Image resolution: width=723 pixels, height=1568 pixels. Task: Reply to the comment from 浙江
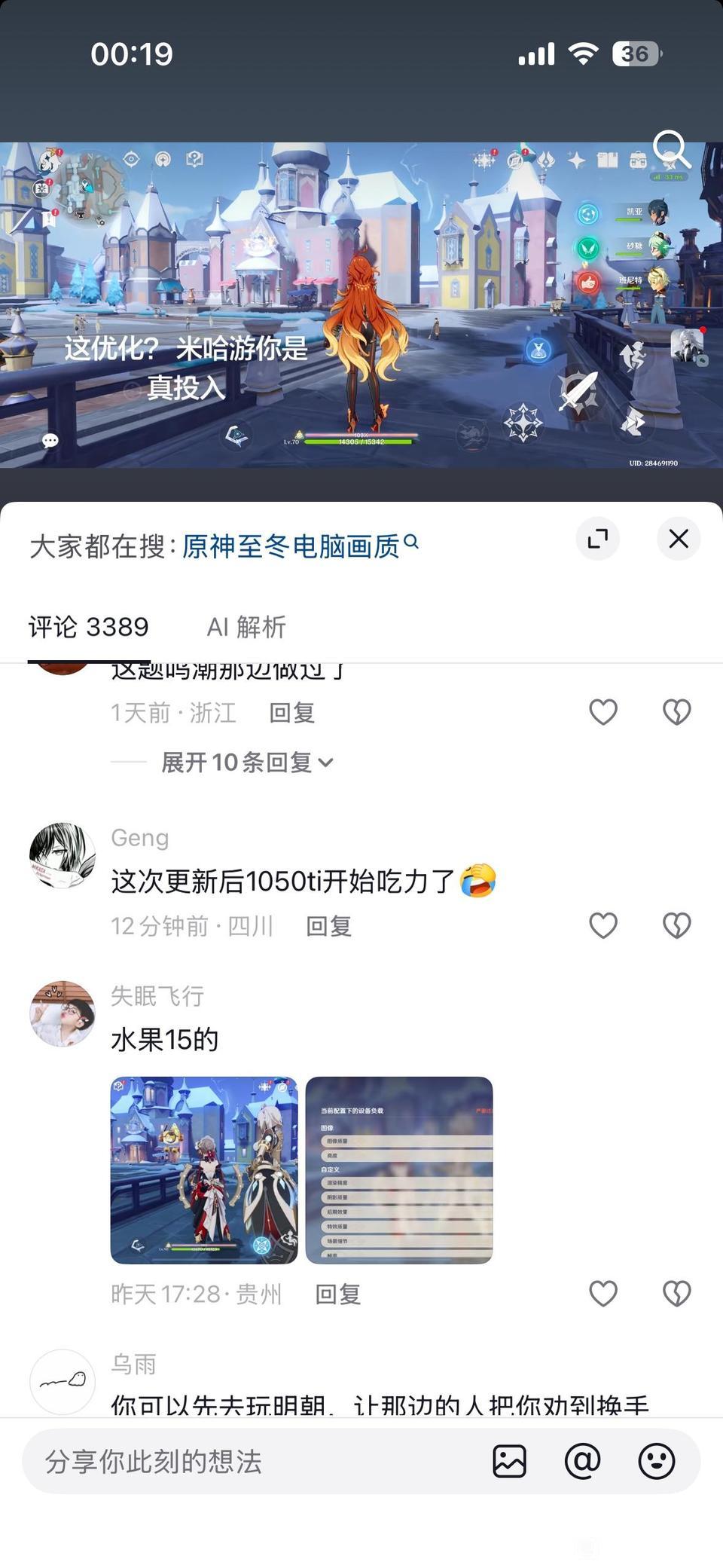292,713
